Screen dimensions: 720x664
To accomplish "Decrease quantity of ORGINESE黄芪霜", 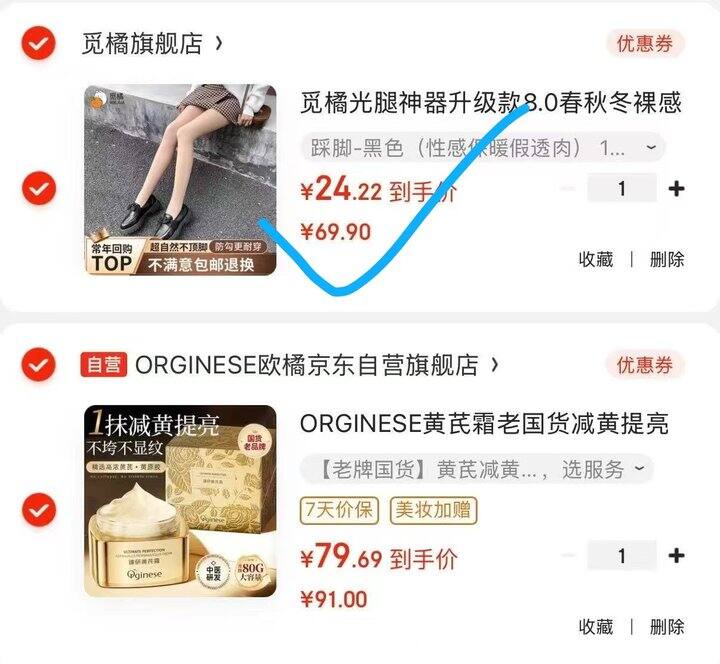I will (568, 556).
